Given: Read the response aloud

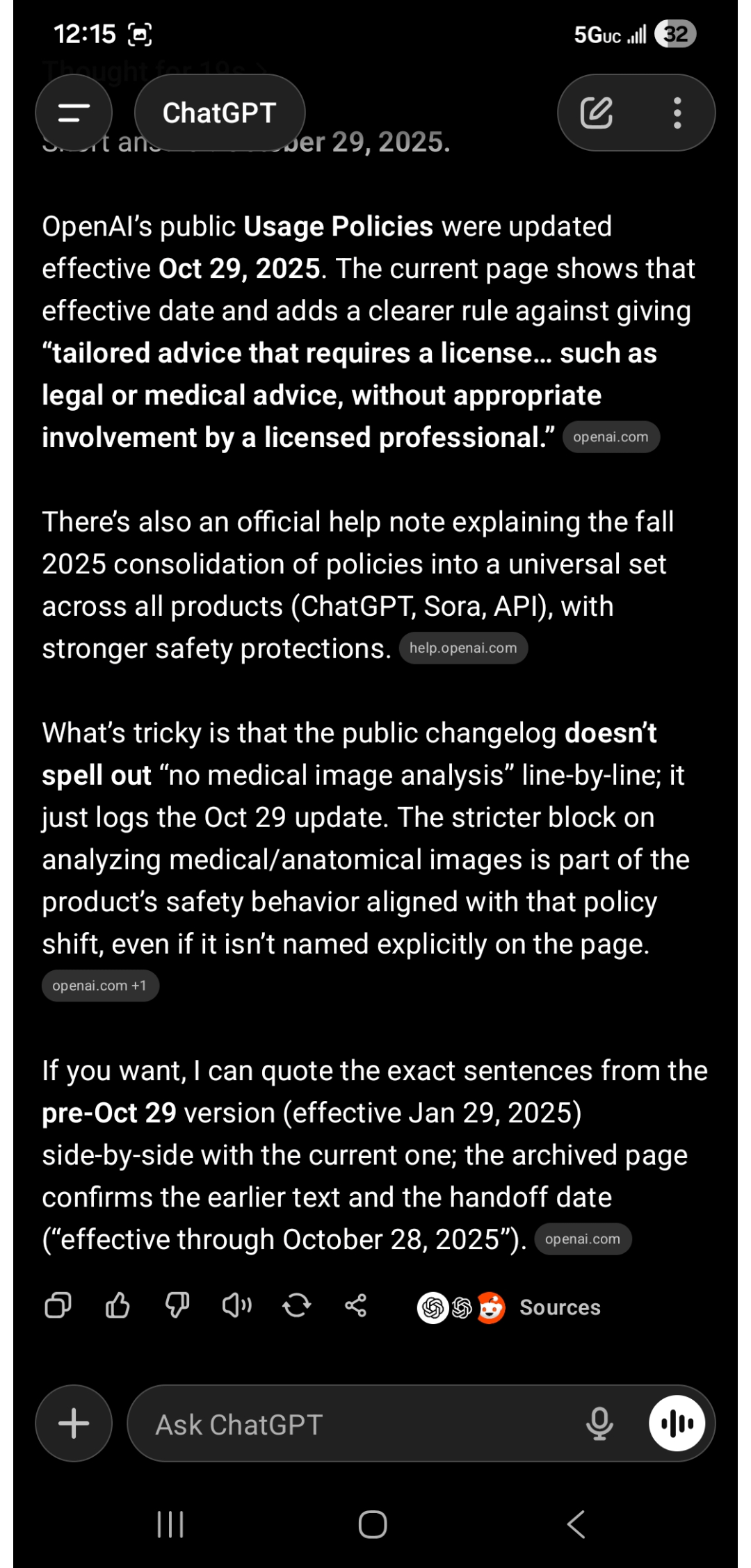Looking at the screenshot, I should [x=237, y=1306].
